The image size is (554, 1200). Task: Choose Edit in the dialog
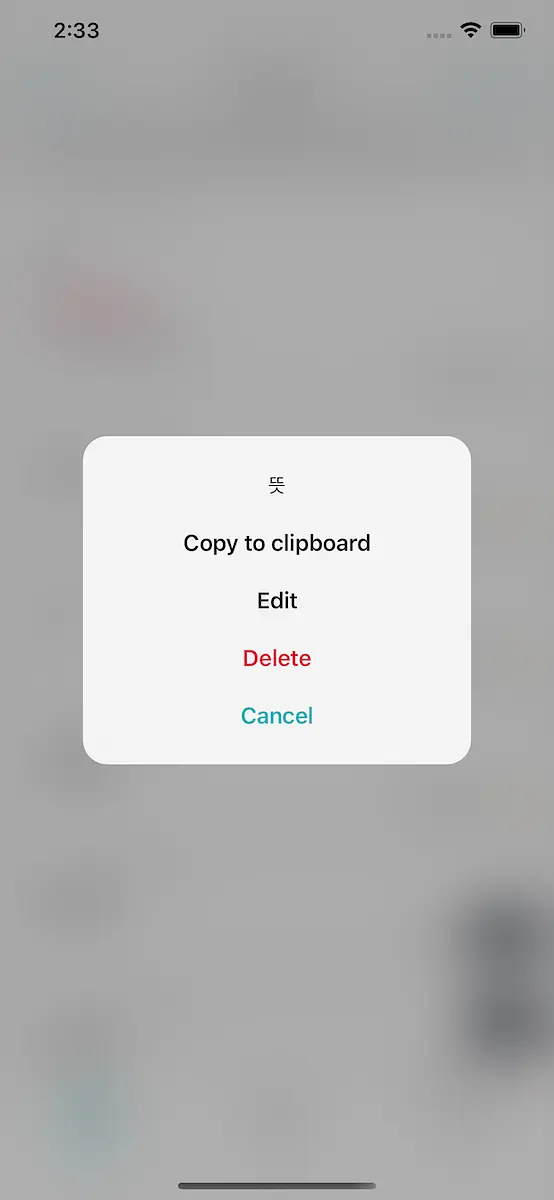(277, 601)
